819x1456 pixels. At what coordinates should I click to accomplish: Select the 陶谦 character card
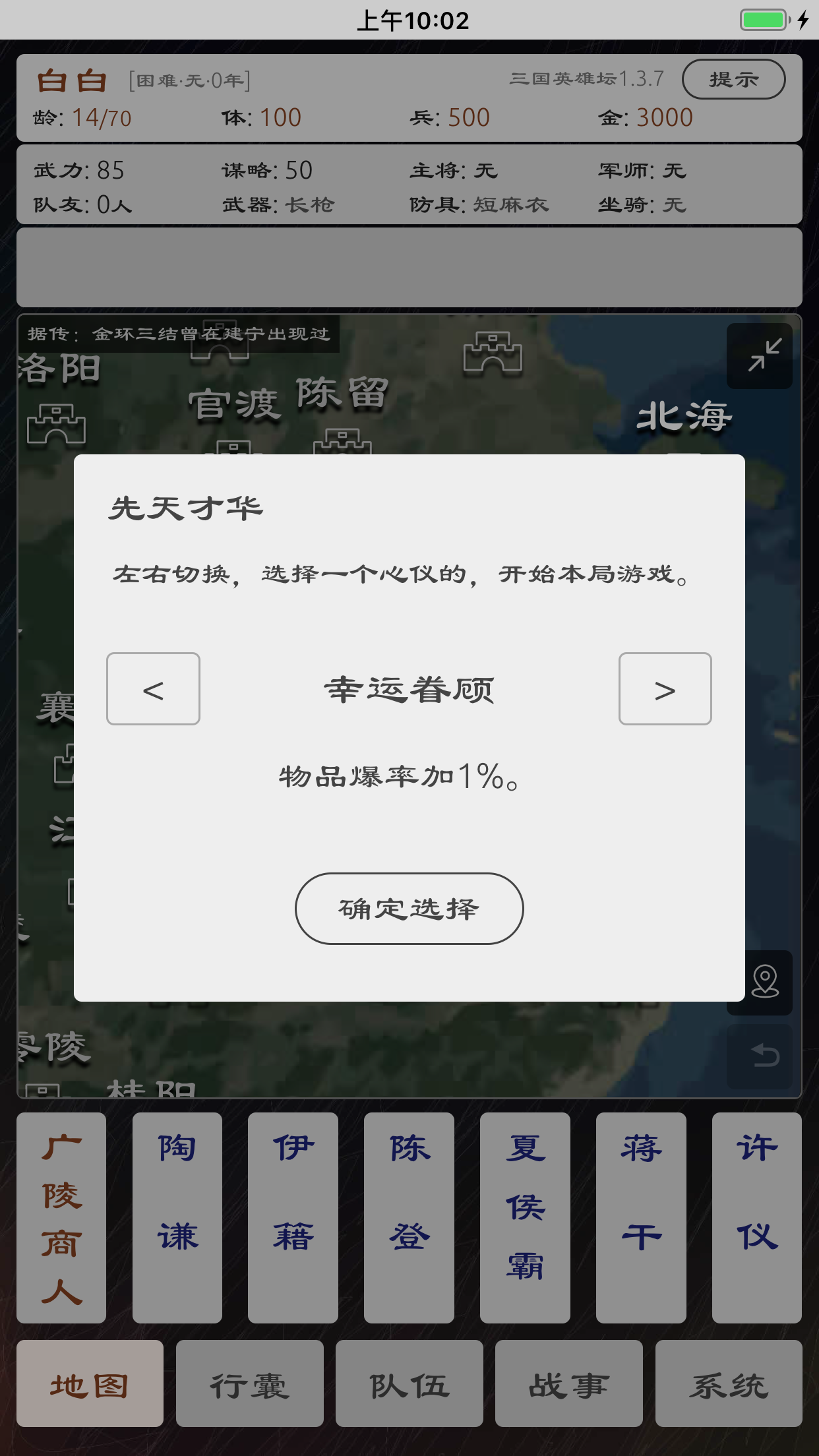[x=177, y=1217]
